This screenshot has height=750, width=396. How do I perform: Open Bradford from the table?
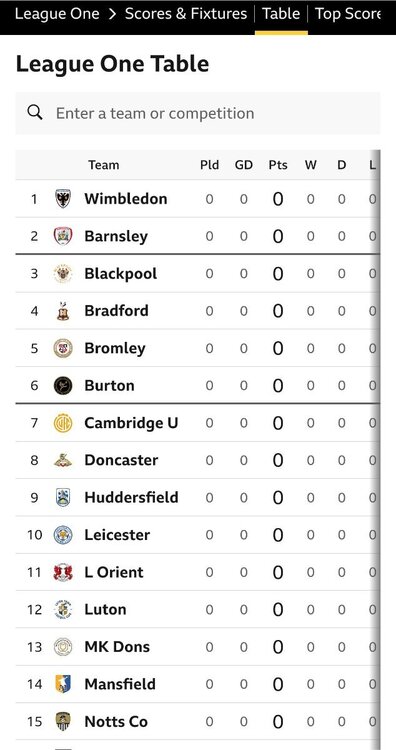click(x=116, y=311)
